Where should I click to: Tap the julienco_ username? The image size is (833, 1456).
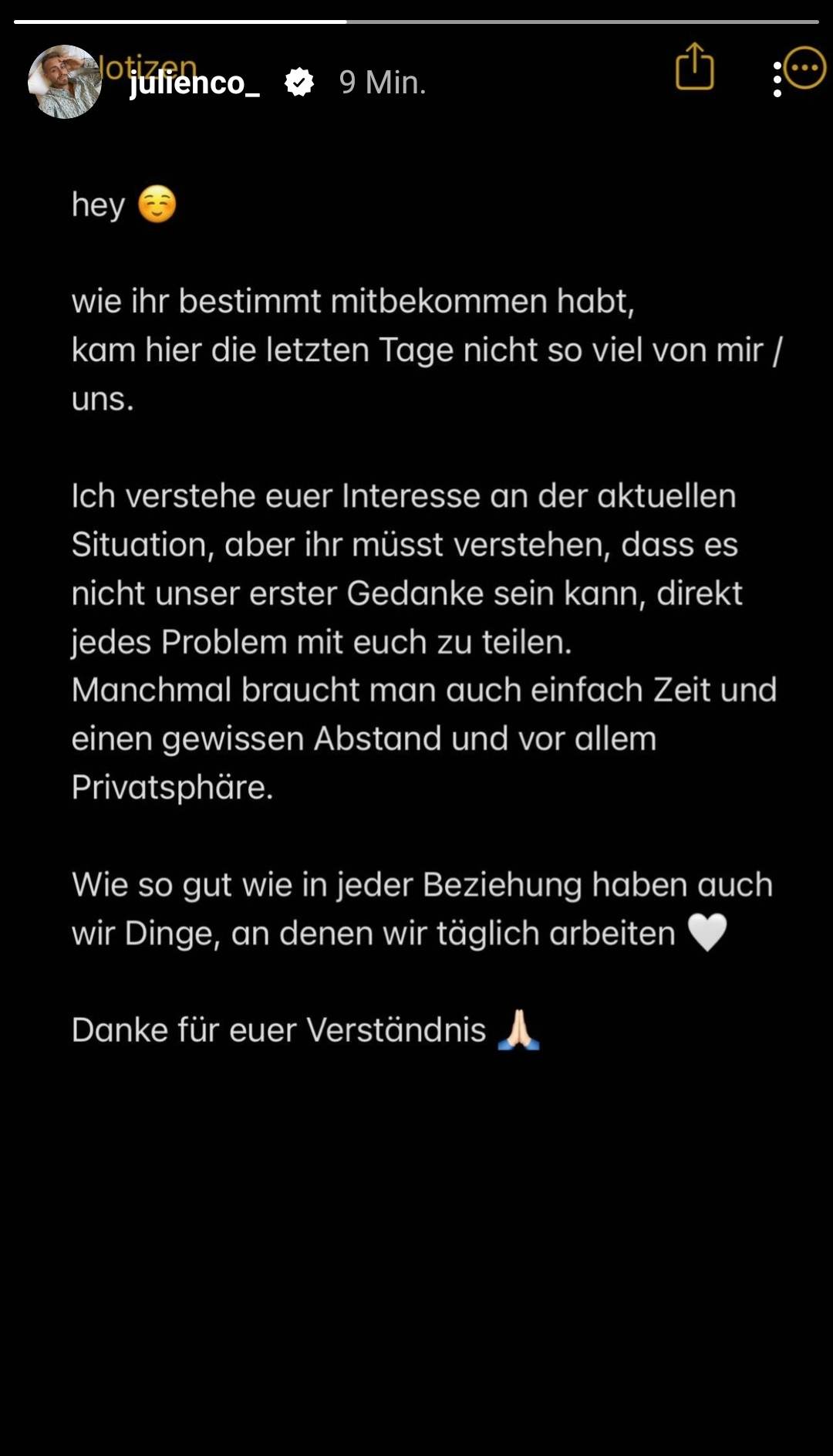point(194,83)
